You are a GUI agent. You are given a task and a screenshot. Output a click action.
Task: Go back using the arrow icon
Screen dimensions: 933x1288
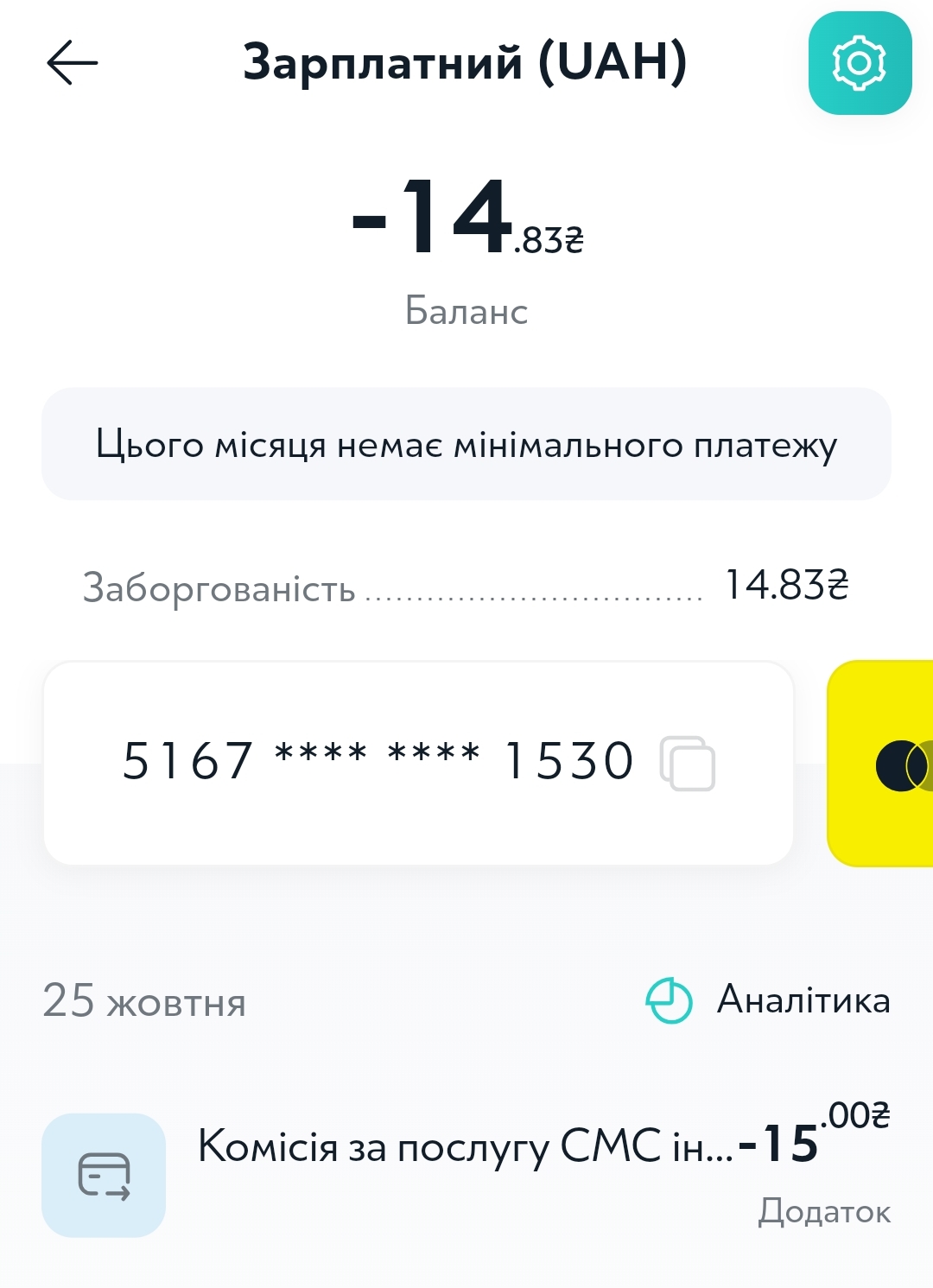click(73, 63)
